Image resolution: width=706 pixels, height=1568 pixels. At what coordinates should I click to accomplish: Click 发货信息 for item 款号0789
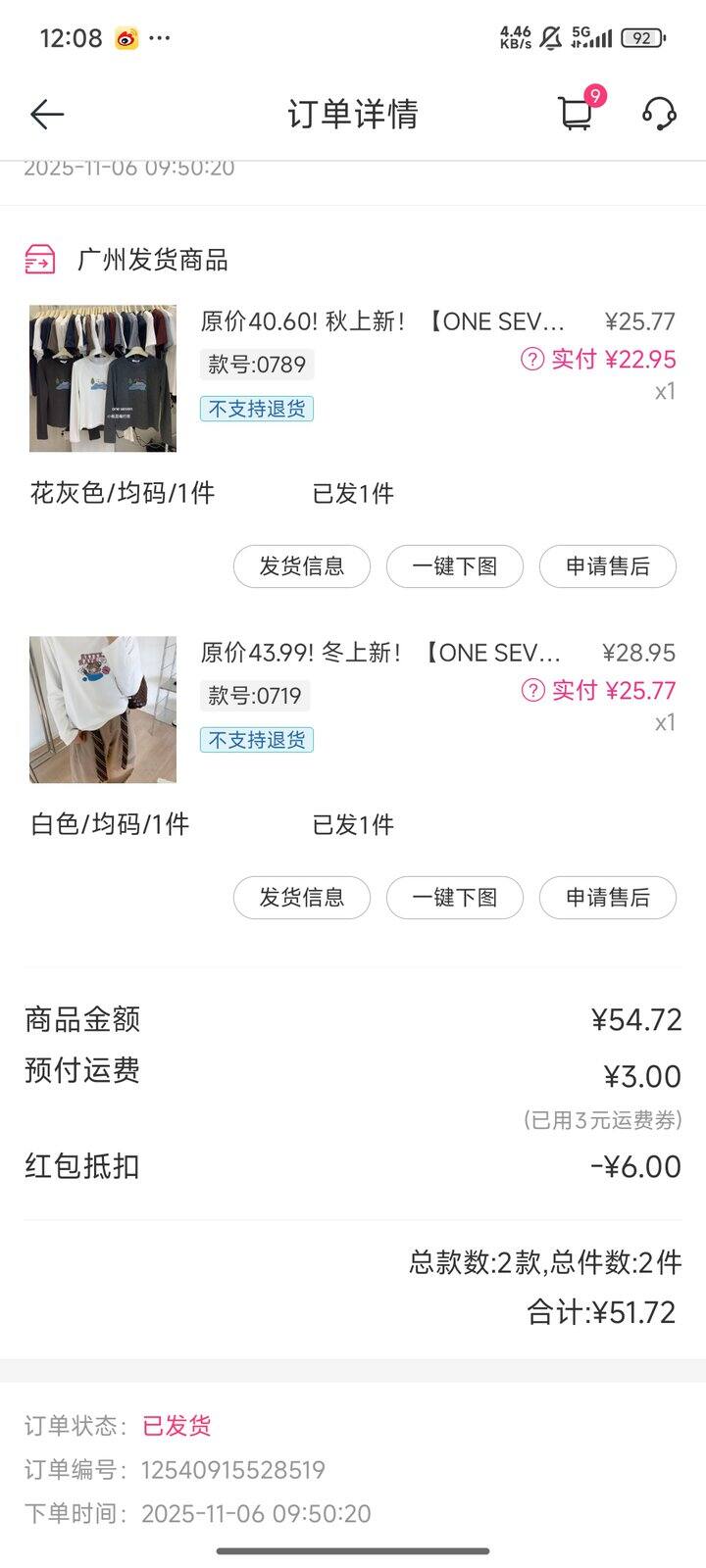[x=302, y=566]
